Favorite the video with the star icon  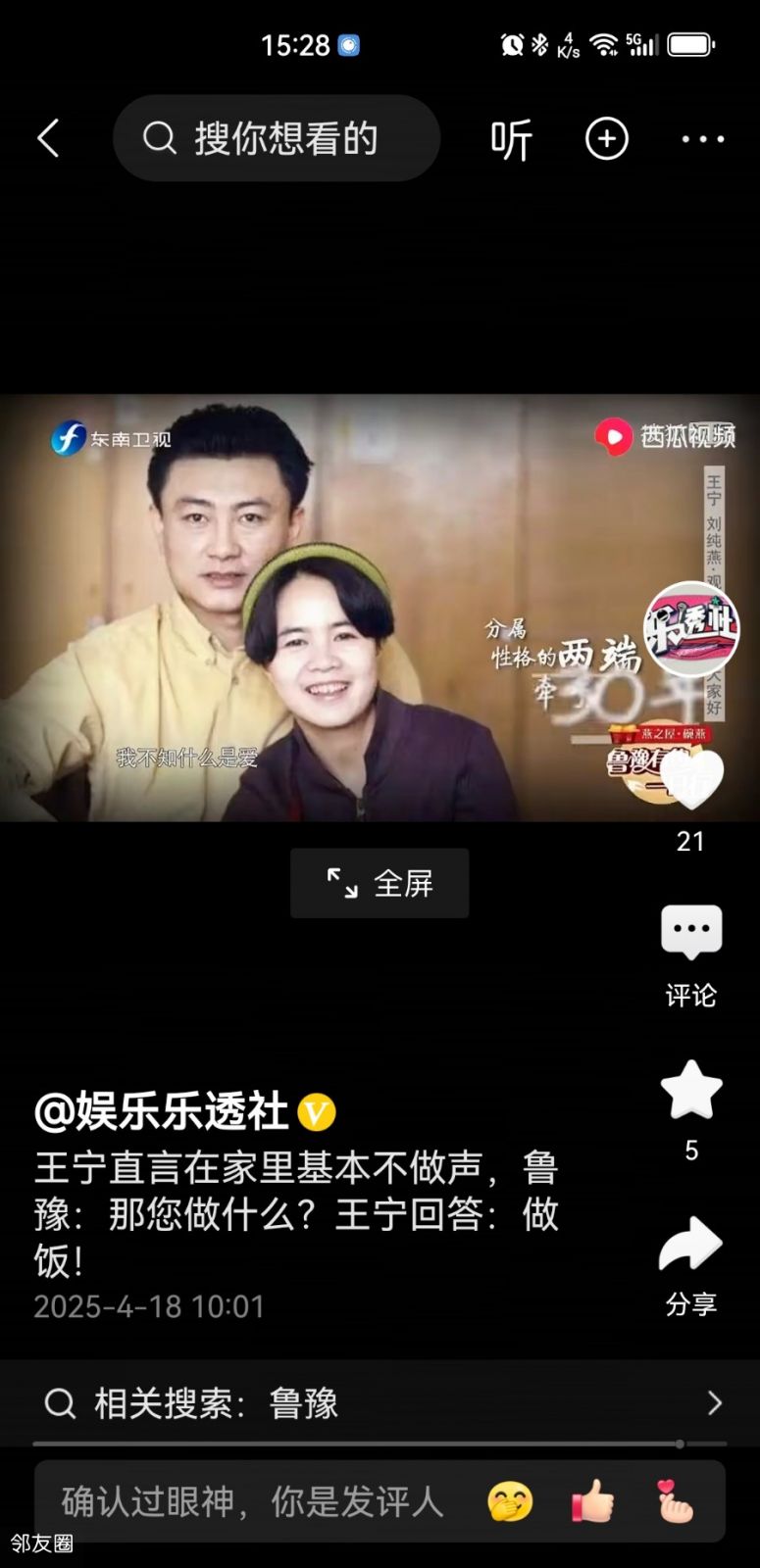pos(691,1090)
